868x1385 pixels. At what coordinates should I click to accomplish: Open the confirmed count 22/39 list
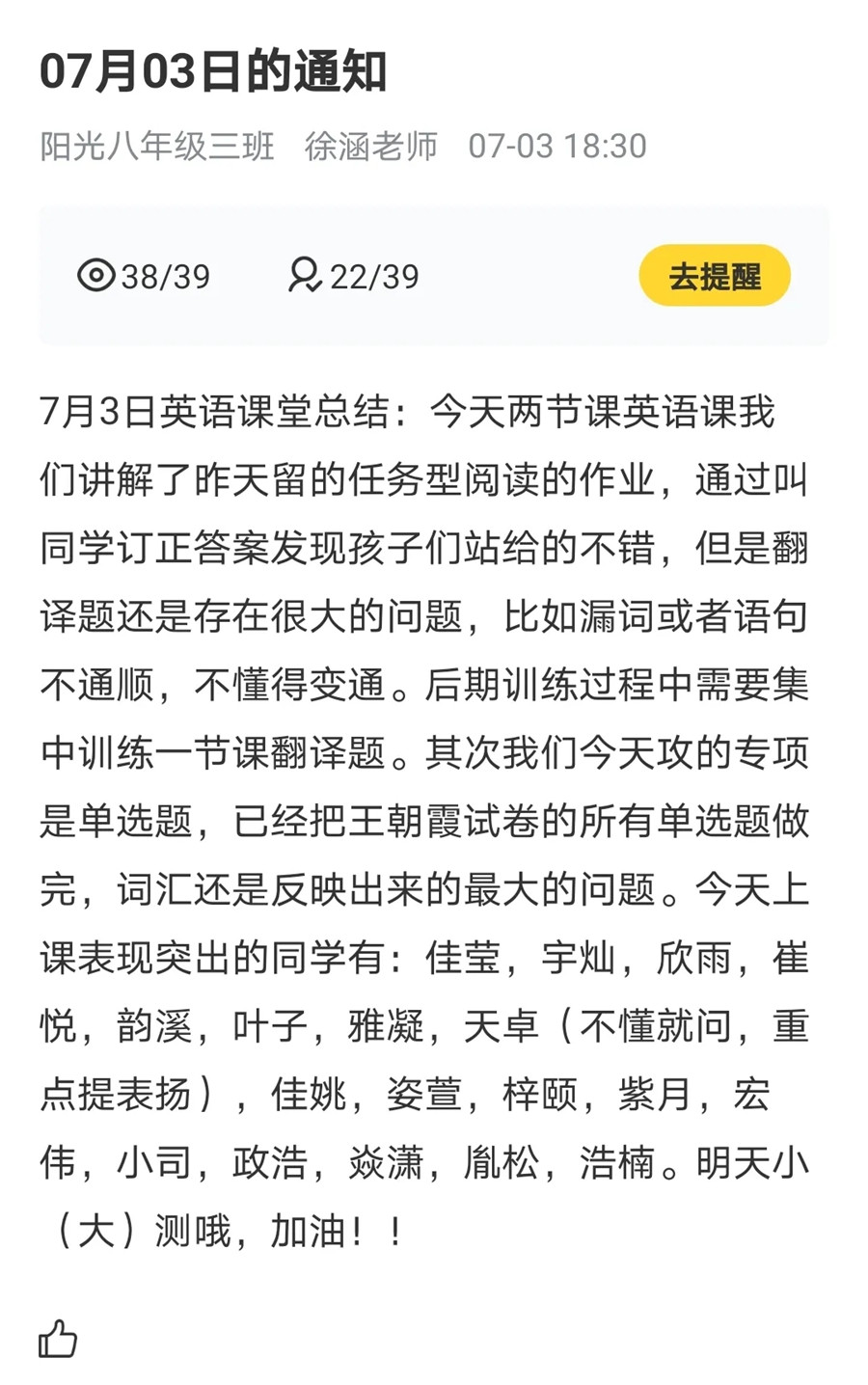tap(354, 276)
